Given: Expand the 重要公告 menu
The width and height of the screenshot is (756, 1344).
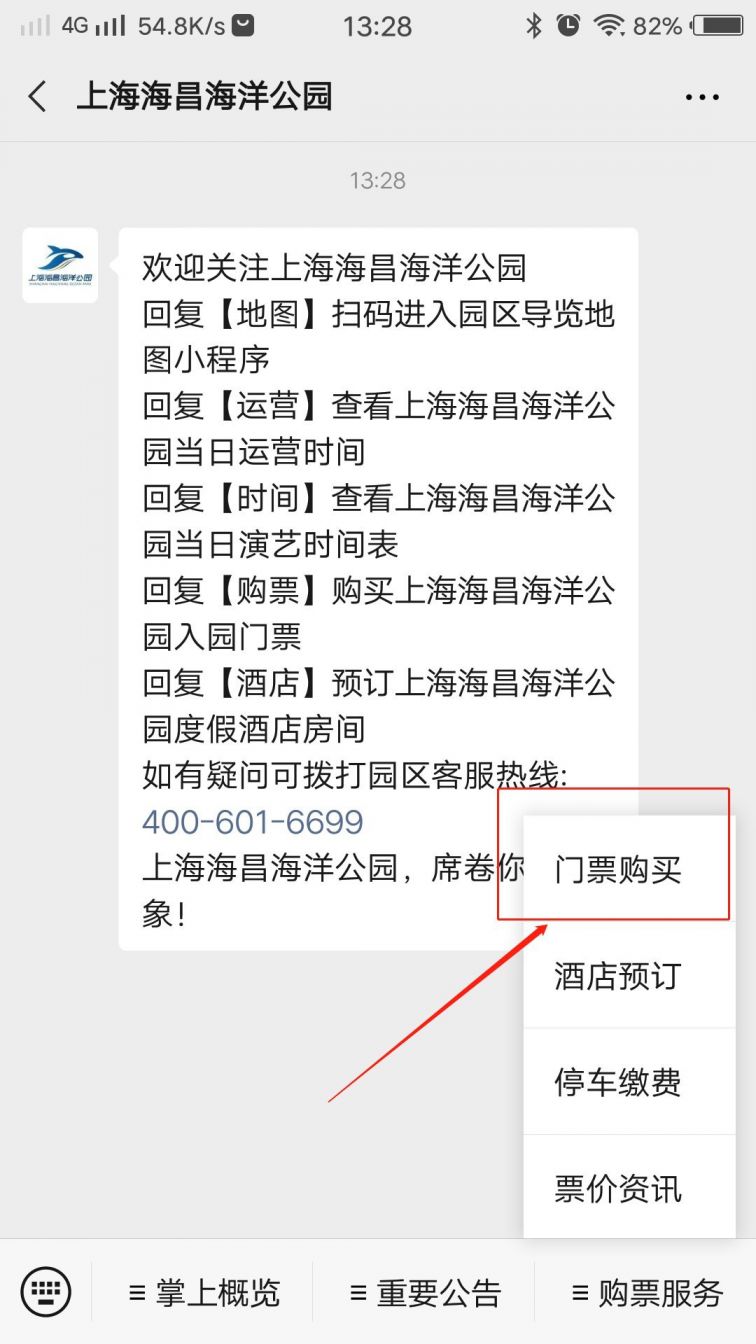Looking at the screenshot, I should pyautogui.click(x=425, y=1292).
